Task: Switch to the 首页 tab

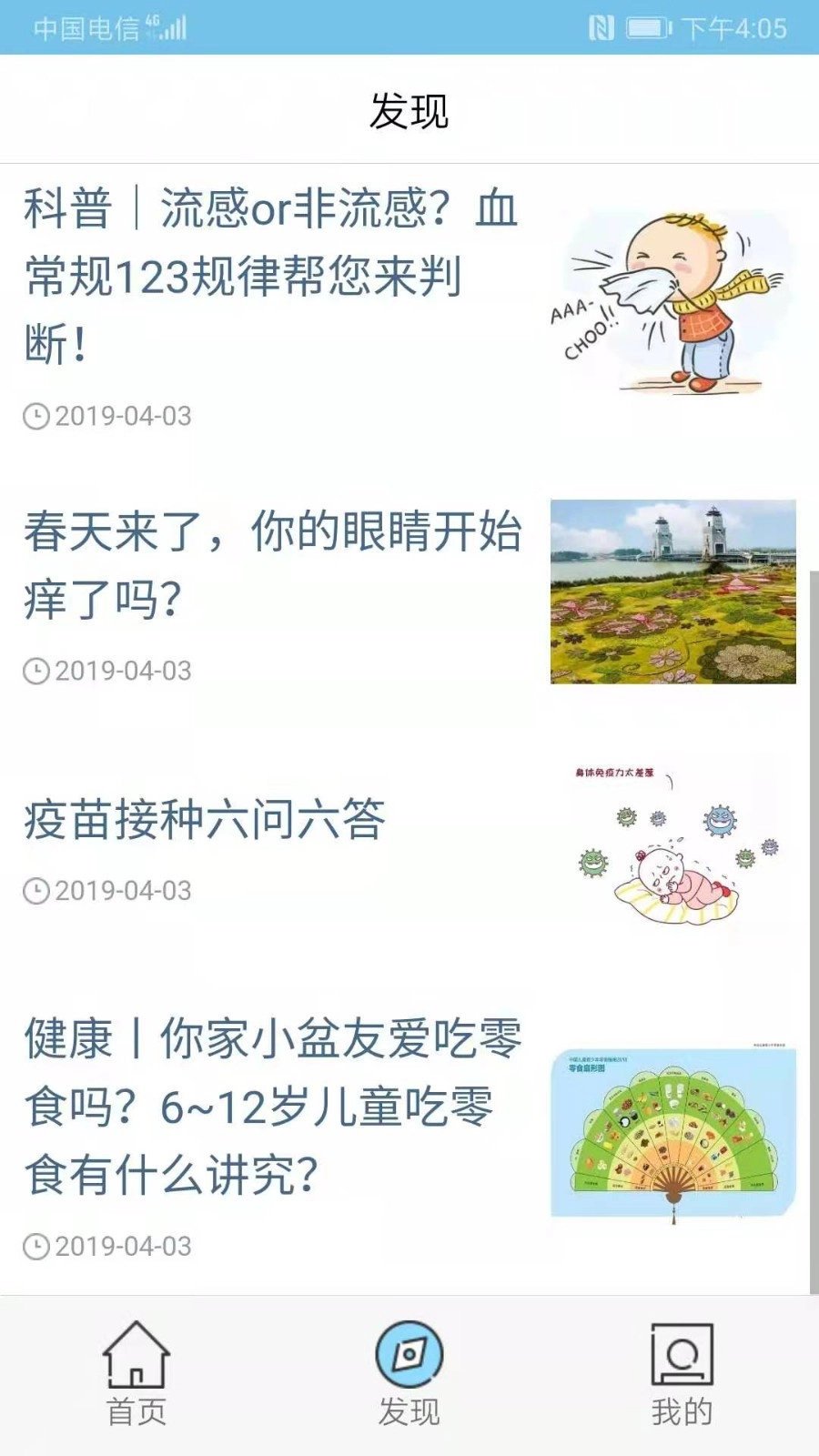Action: click(x=136, y=1374)
